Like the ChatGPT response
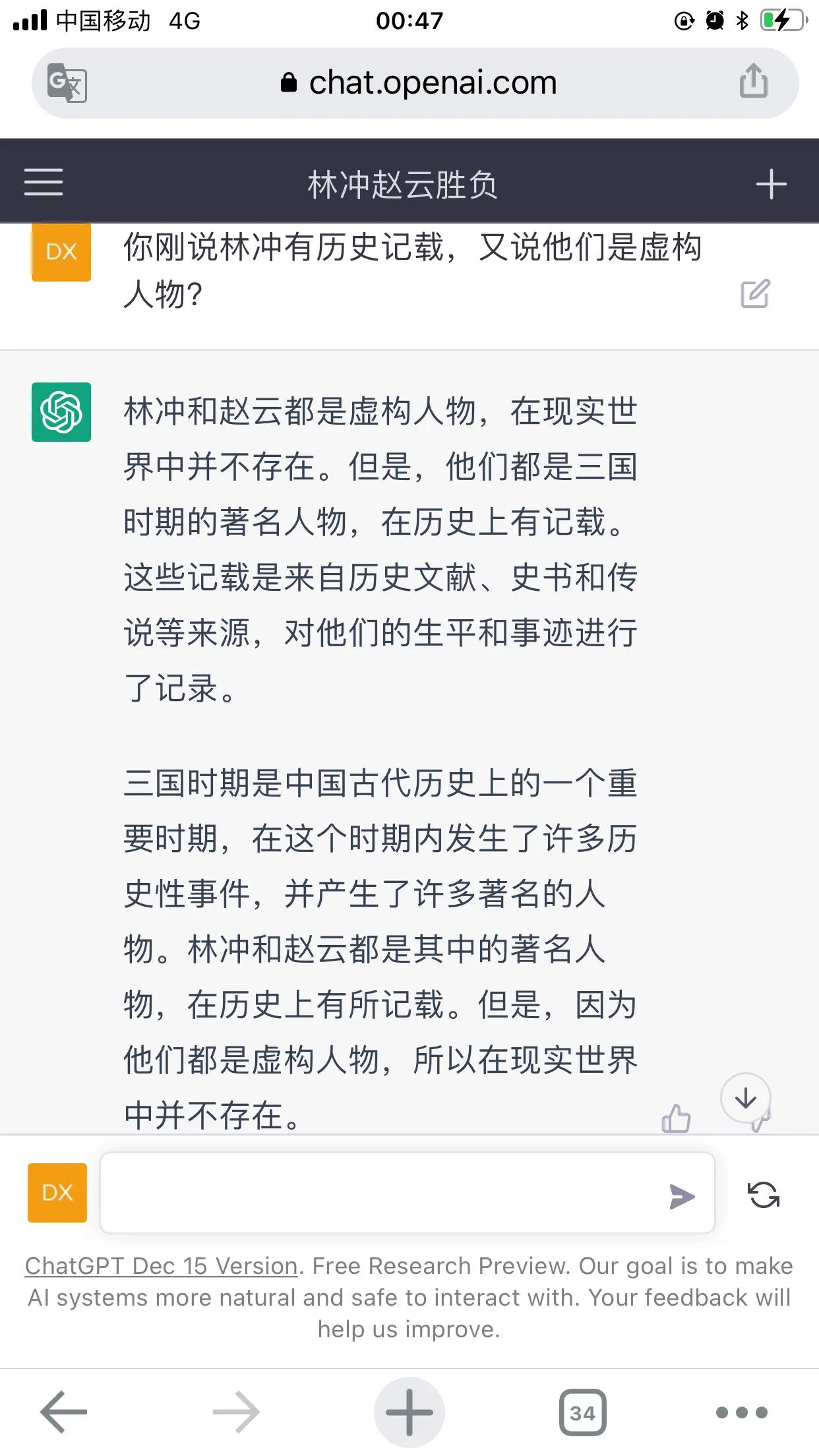Screen dimensions: 819x1456 pos(676,1118)
